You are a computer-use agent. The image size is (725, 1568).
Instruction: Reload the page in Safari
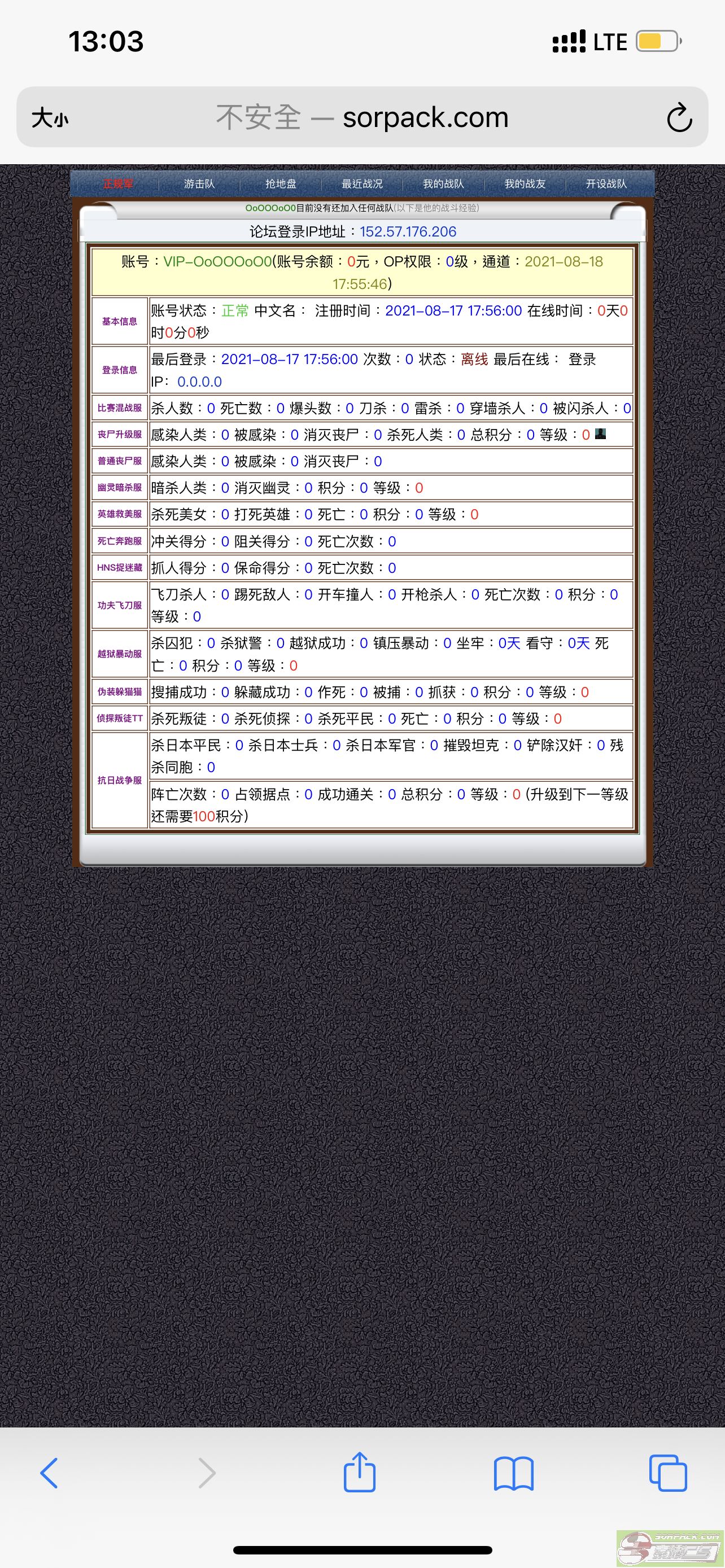[679, 117]
